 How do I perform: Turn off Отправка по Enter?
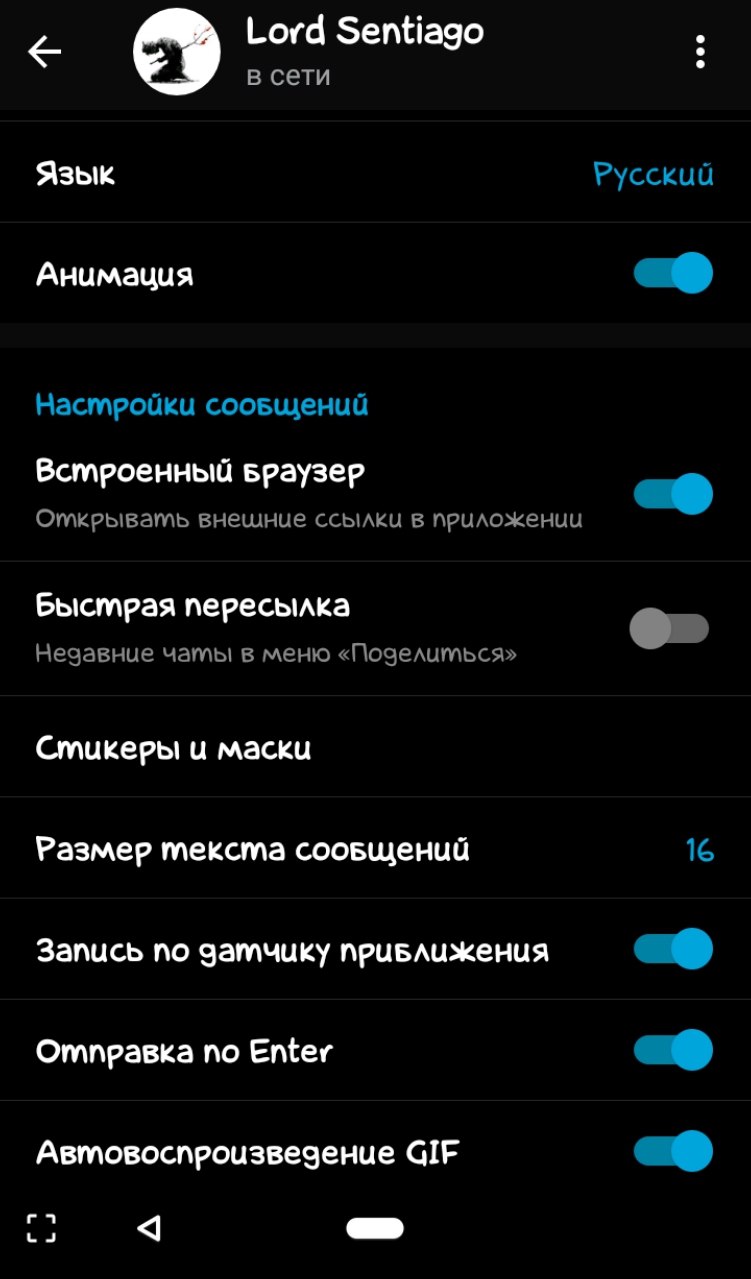673,1050
